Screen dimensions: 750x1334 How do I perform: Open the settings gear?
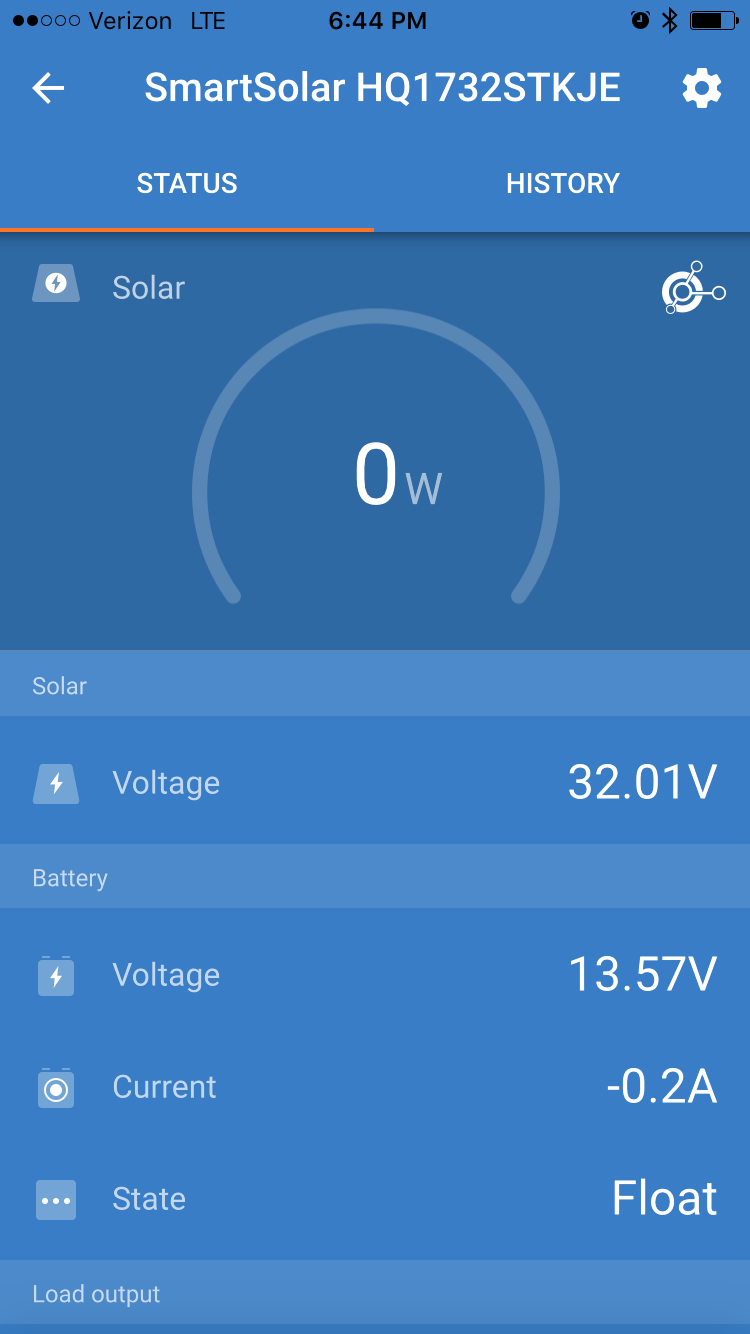tap(702, 89)
